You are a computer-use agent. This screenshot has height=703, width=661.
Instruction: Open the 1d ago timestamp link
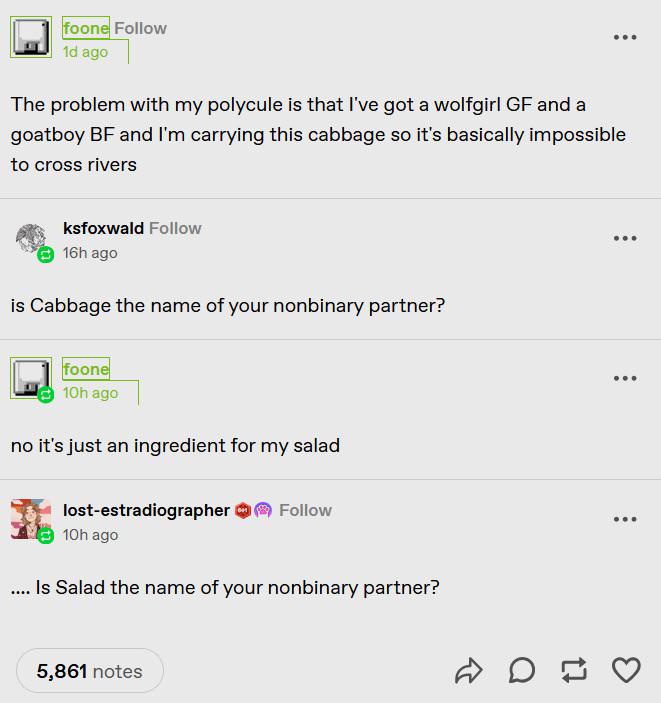pyautogui.click(x=85, y=52)
